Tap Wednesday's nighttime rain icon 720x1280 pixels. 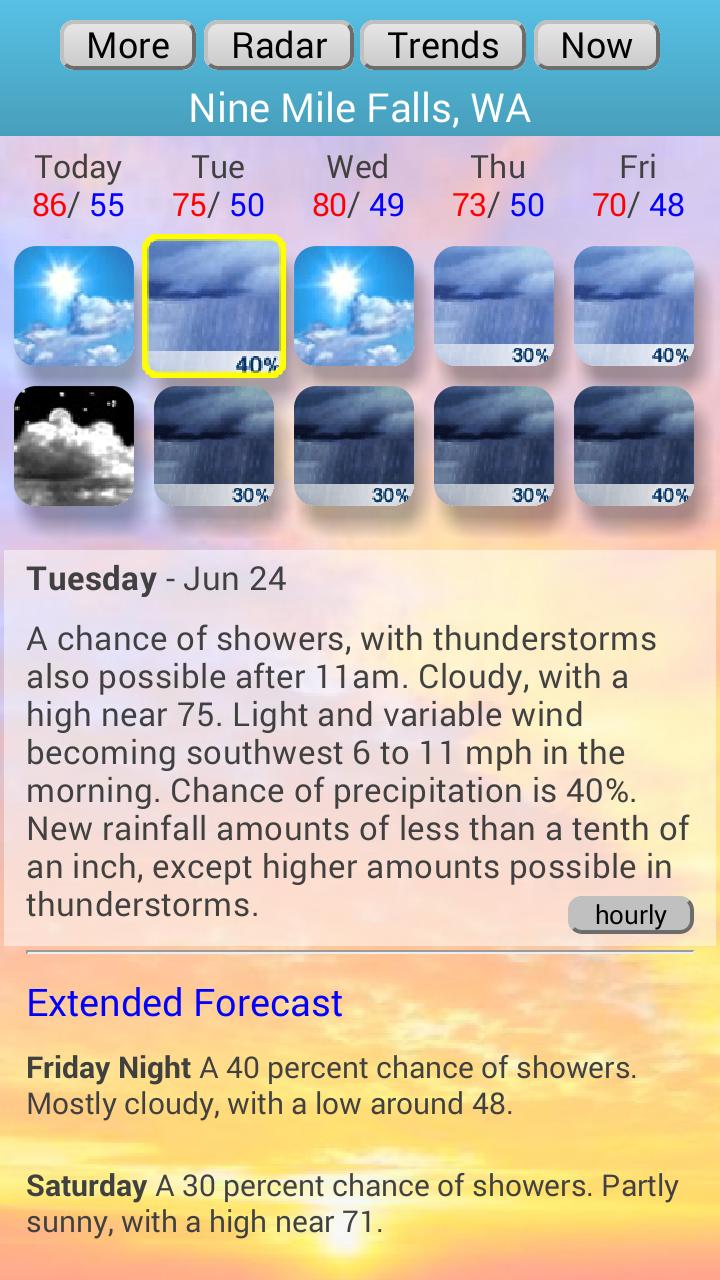pyautogui.click(x=353, y=445)
